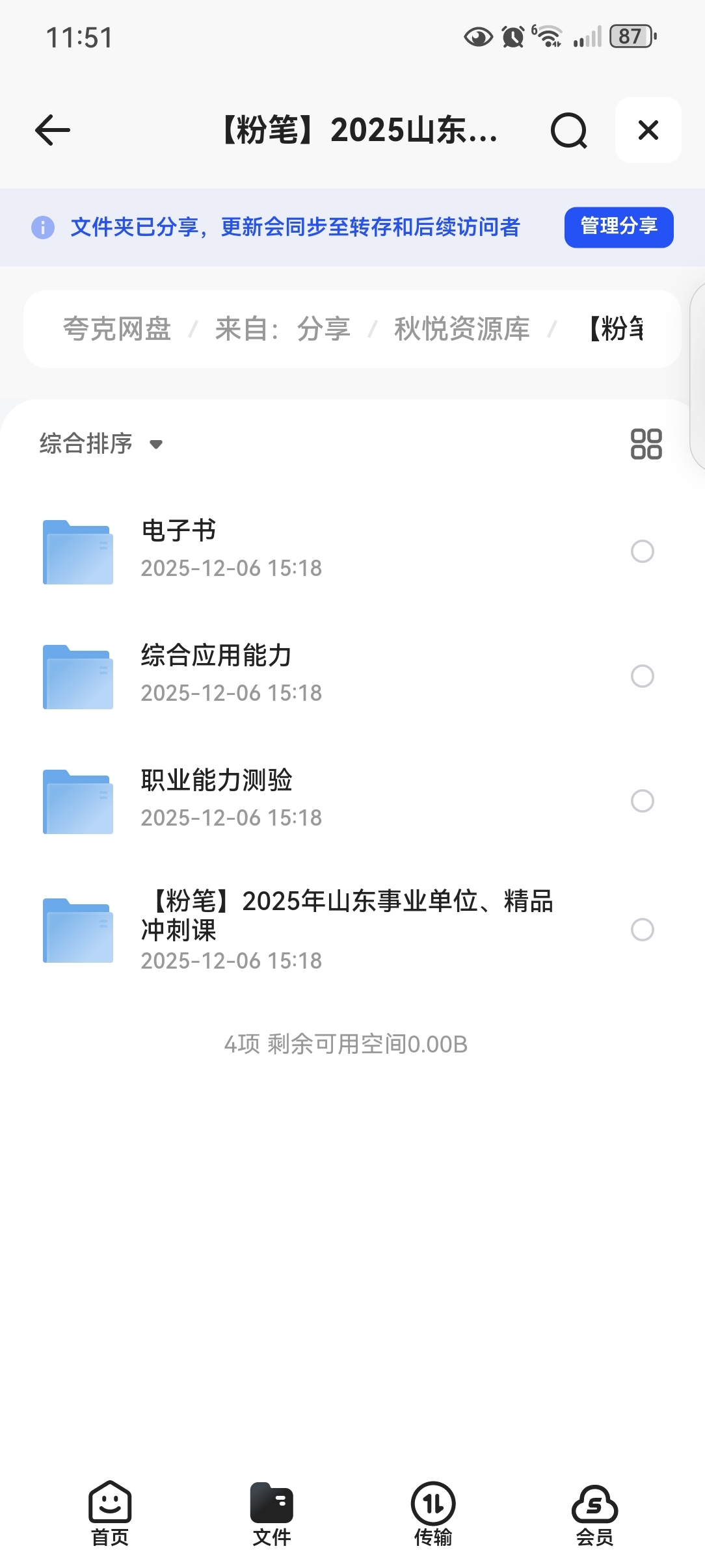Open search in this folder
Image resolution: width=705 pixels, height=1568 pixels.
[568, 130]
